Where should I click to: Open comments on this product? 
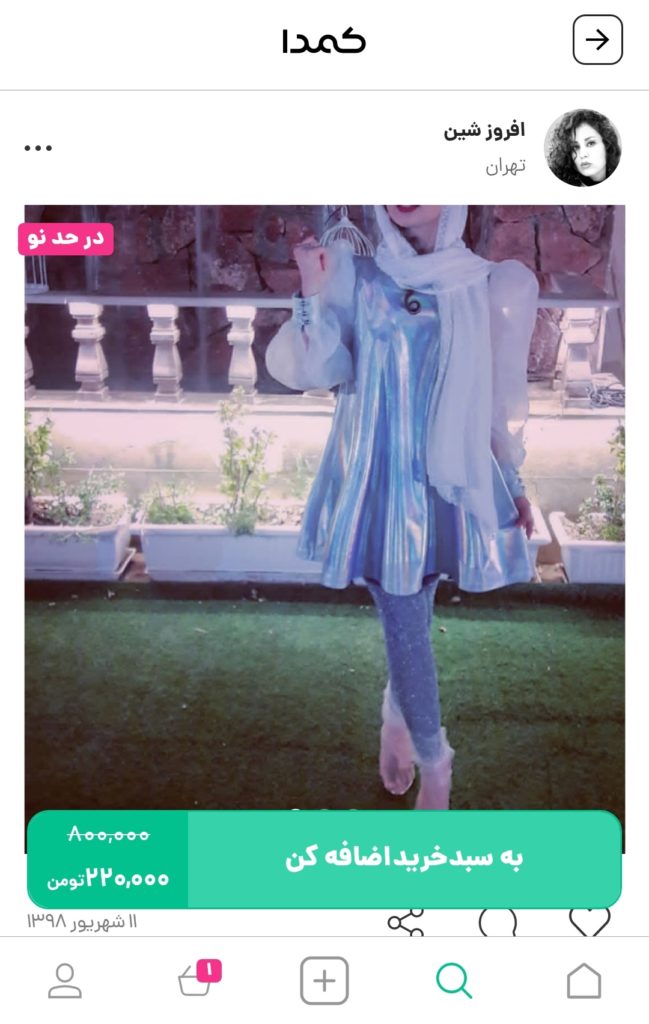tap(497, 921)
